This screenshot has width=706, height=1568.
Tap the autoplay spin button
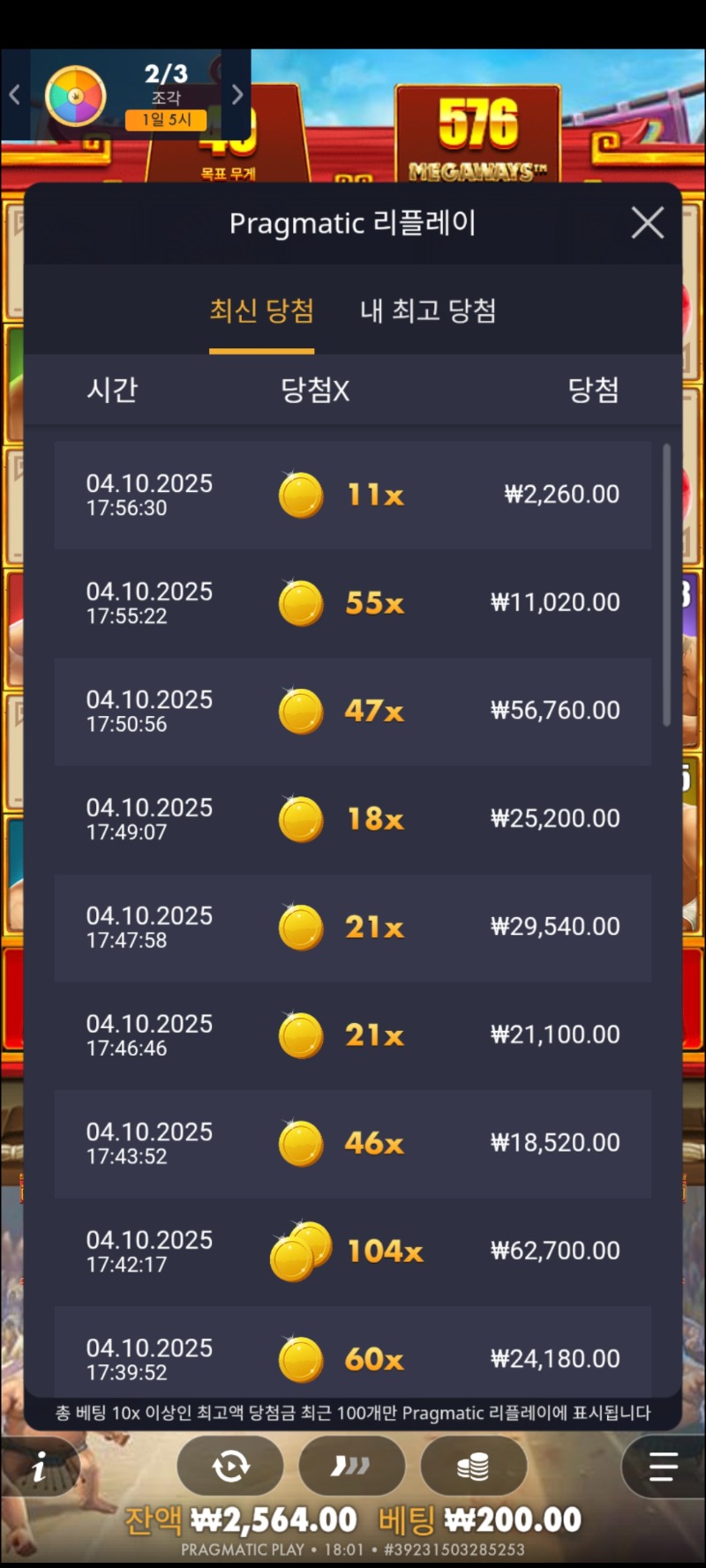click(230, 1467)
